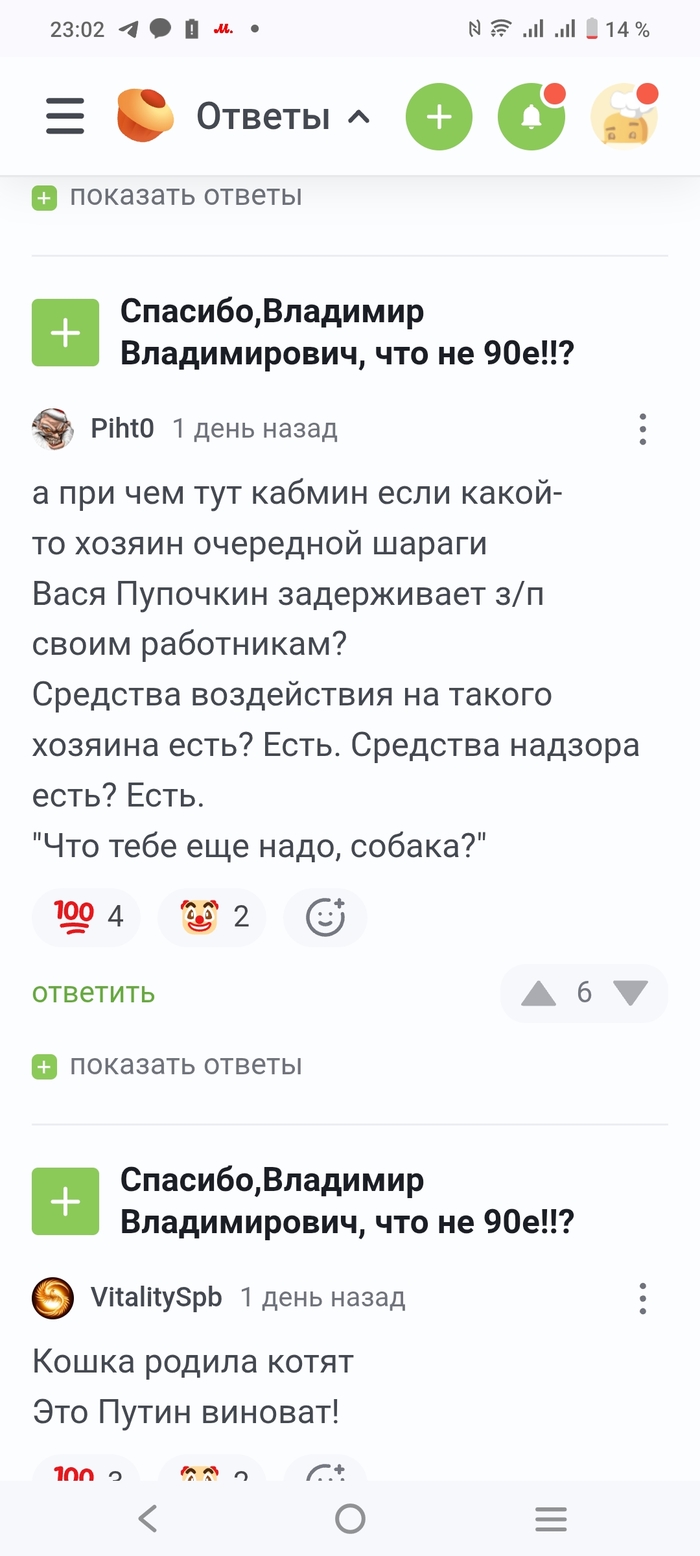Create a new post with plus button
Screen dimensions: 700x1556
click(x=438, y=117)
